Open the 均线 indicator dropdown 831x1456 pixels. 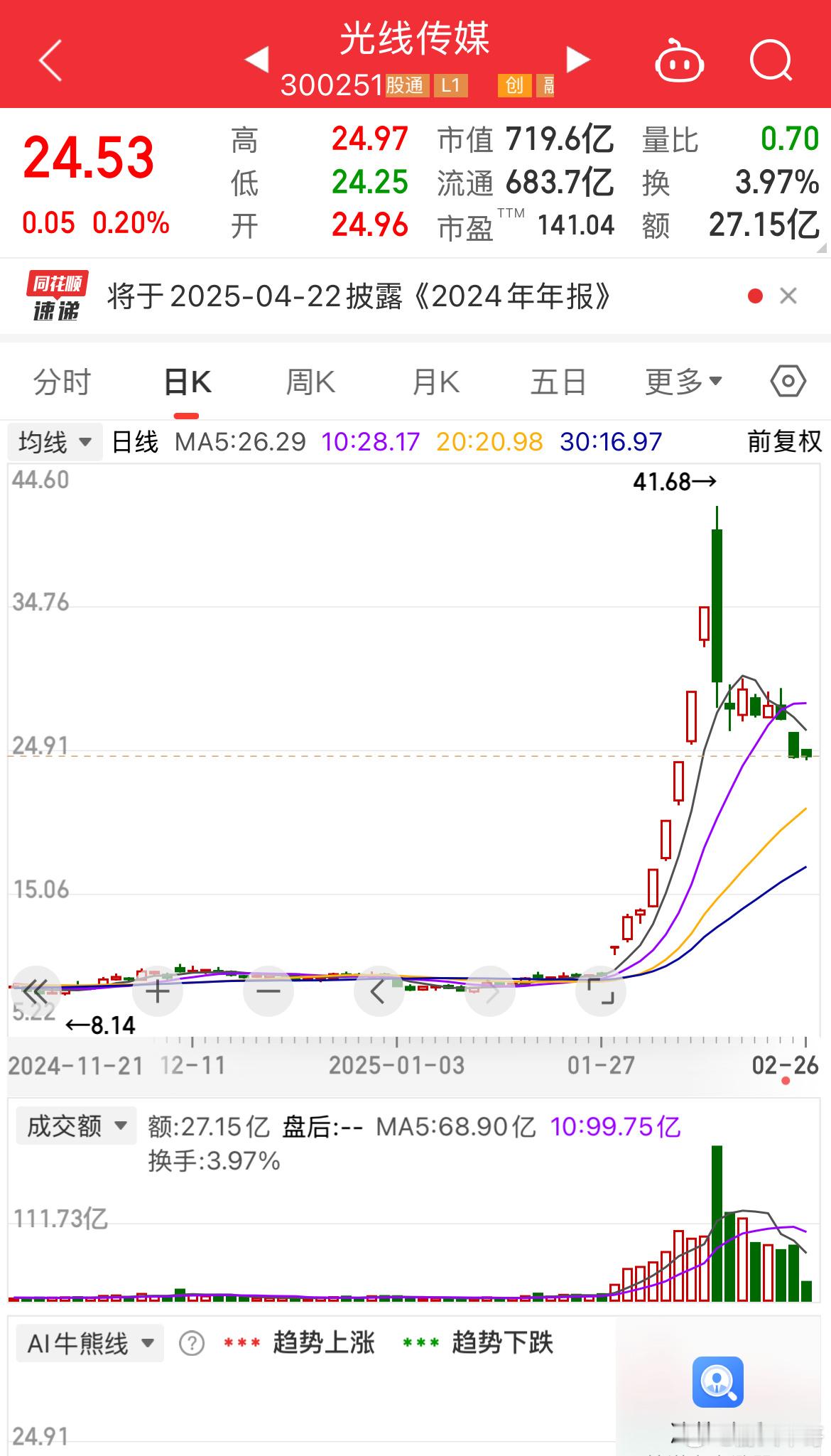55,441
